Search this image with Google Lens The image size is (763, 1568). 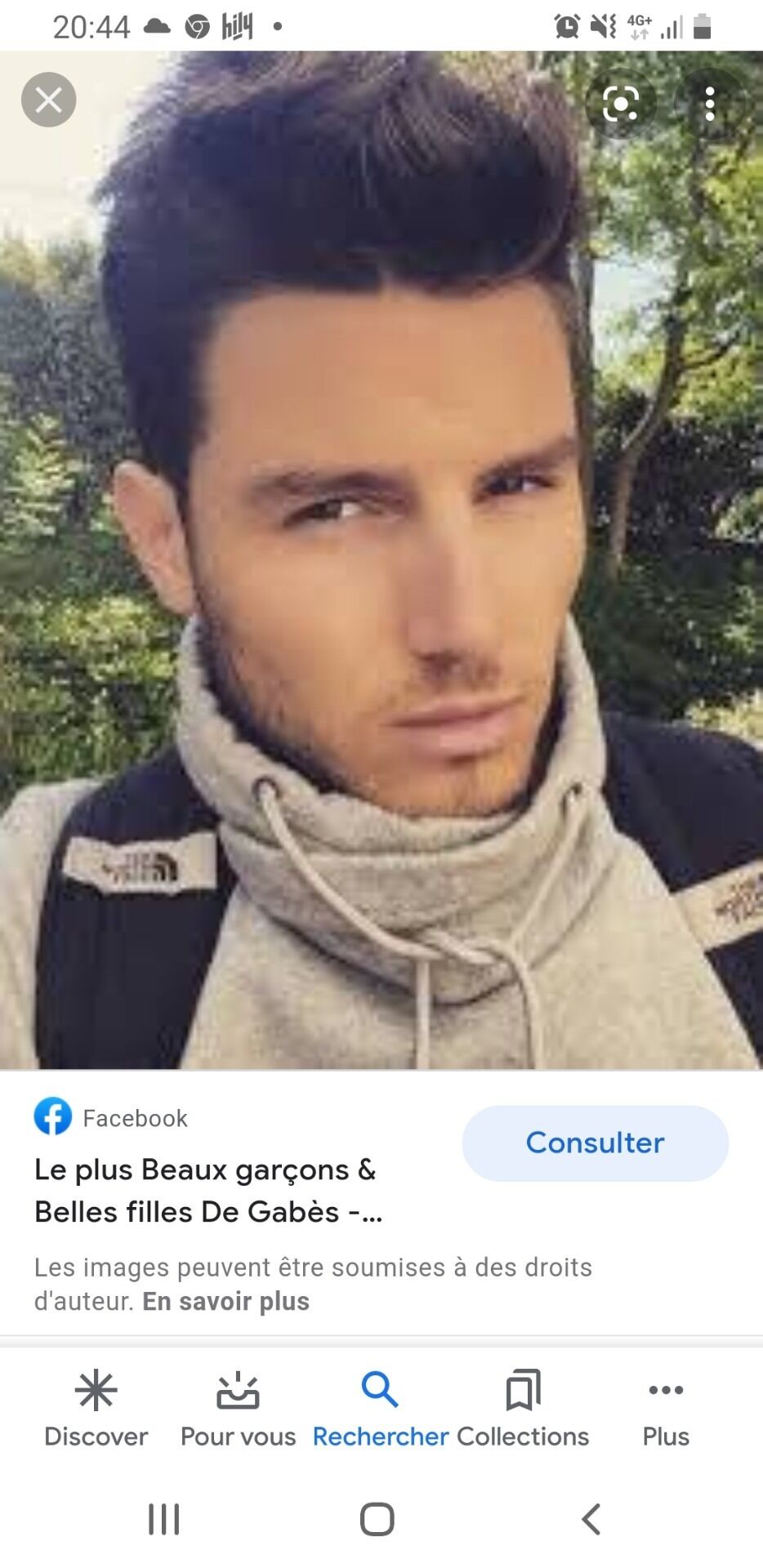coord(621,104)
